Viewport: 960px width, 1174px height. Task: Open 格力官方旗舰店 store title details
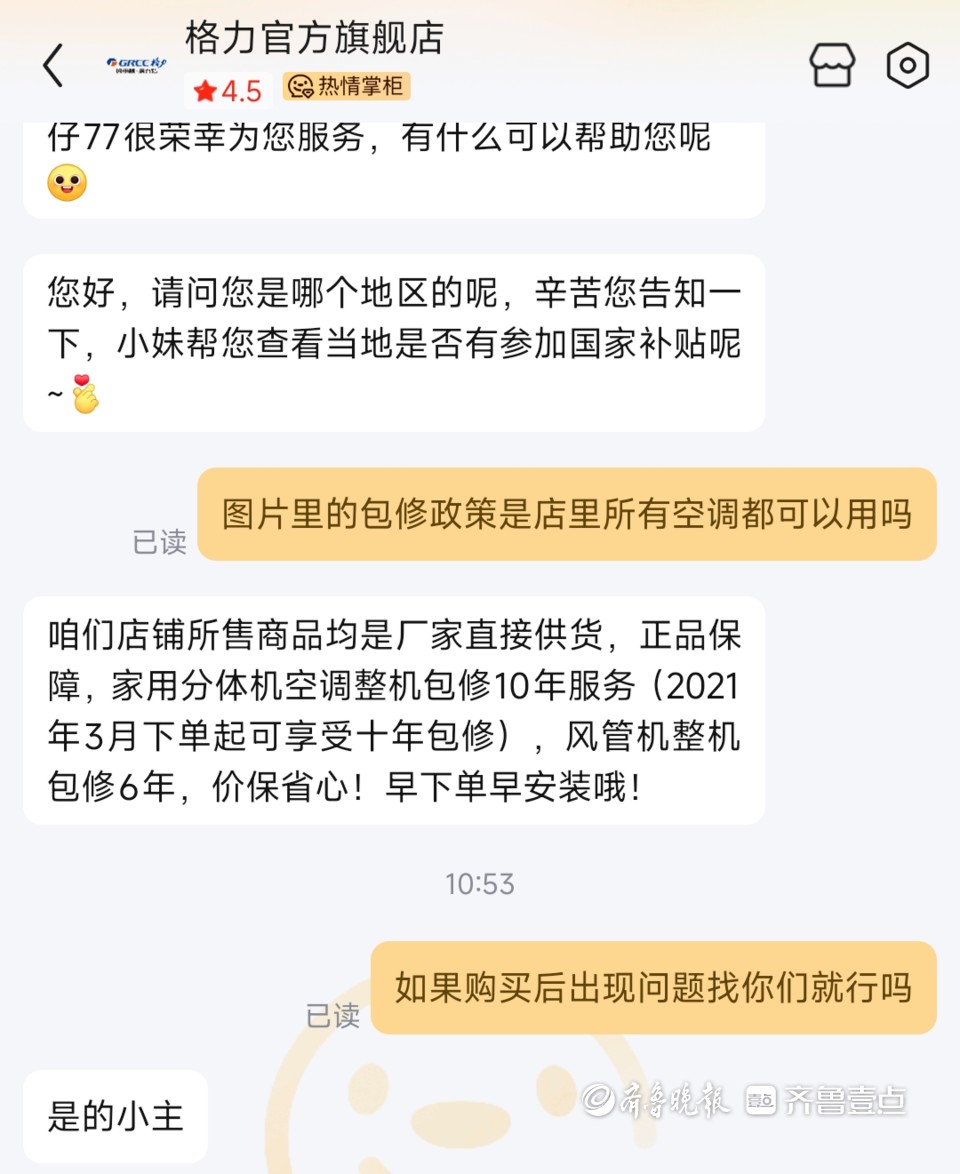[x=314, y=39]
